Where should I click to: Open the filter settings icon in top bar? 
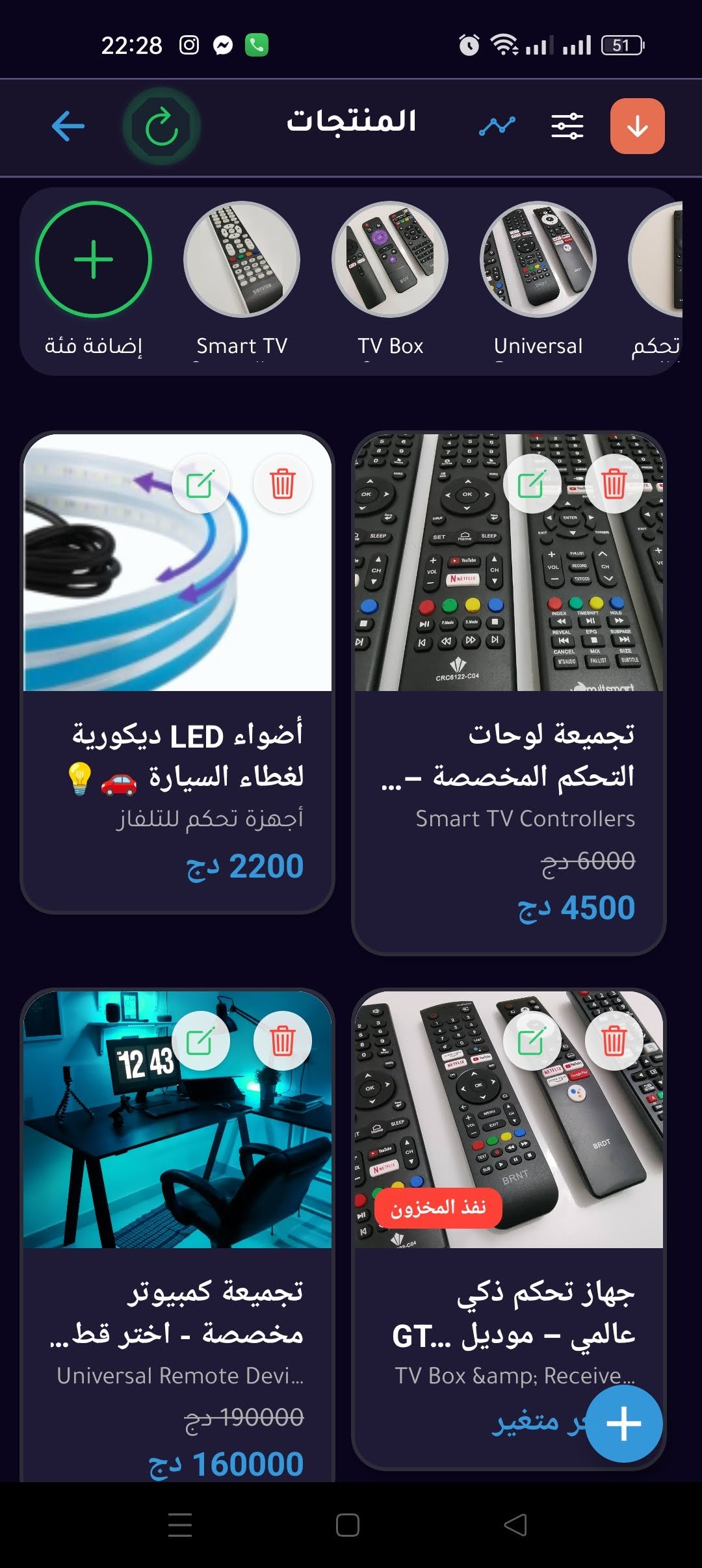point(567,124)
